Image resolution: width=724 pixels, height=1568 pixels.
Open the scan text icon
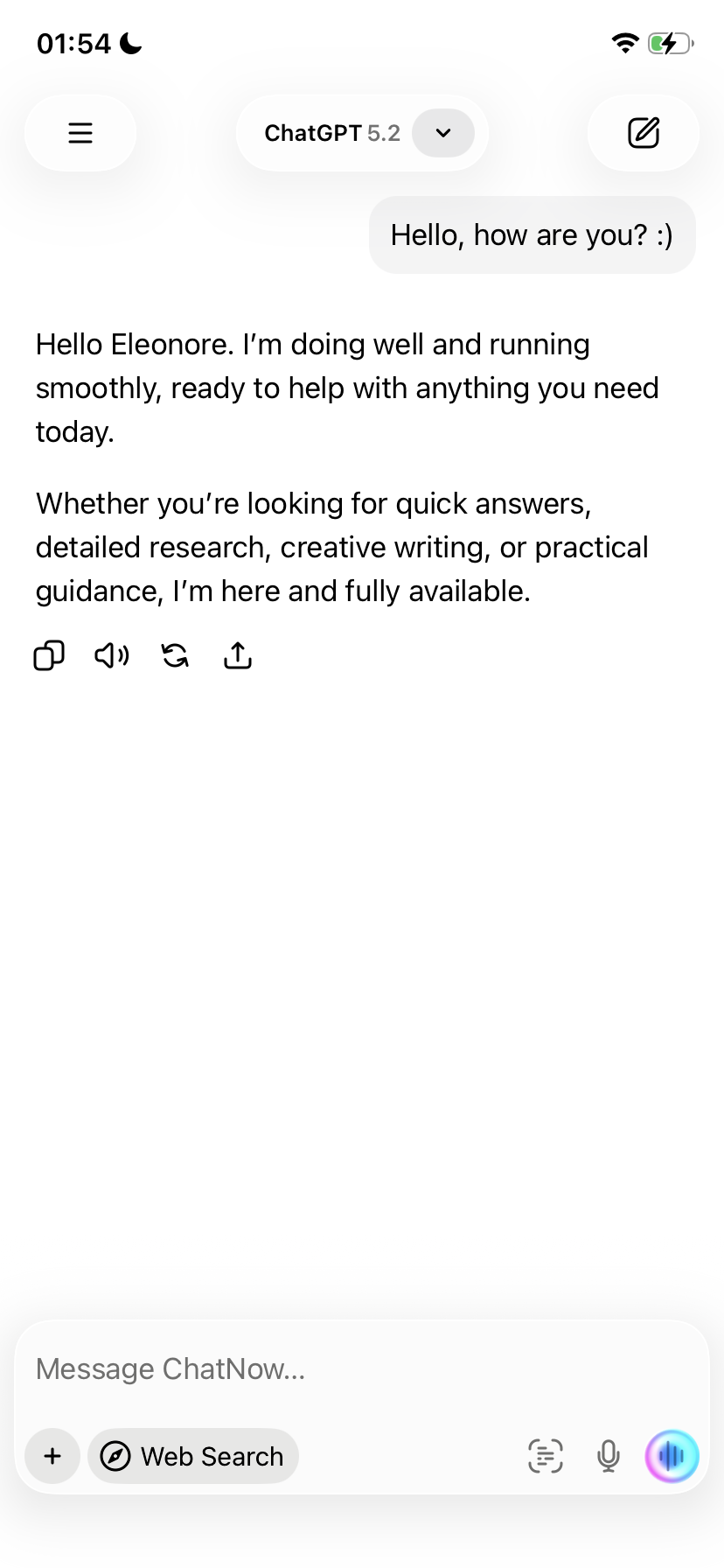pyautogui.click(x=546, y=1456)
